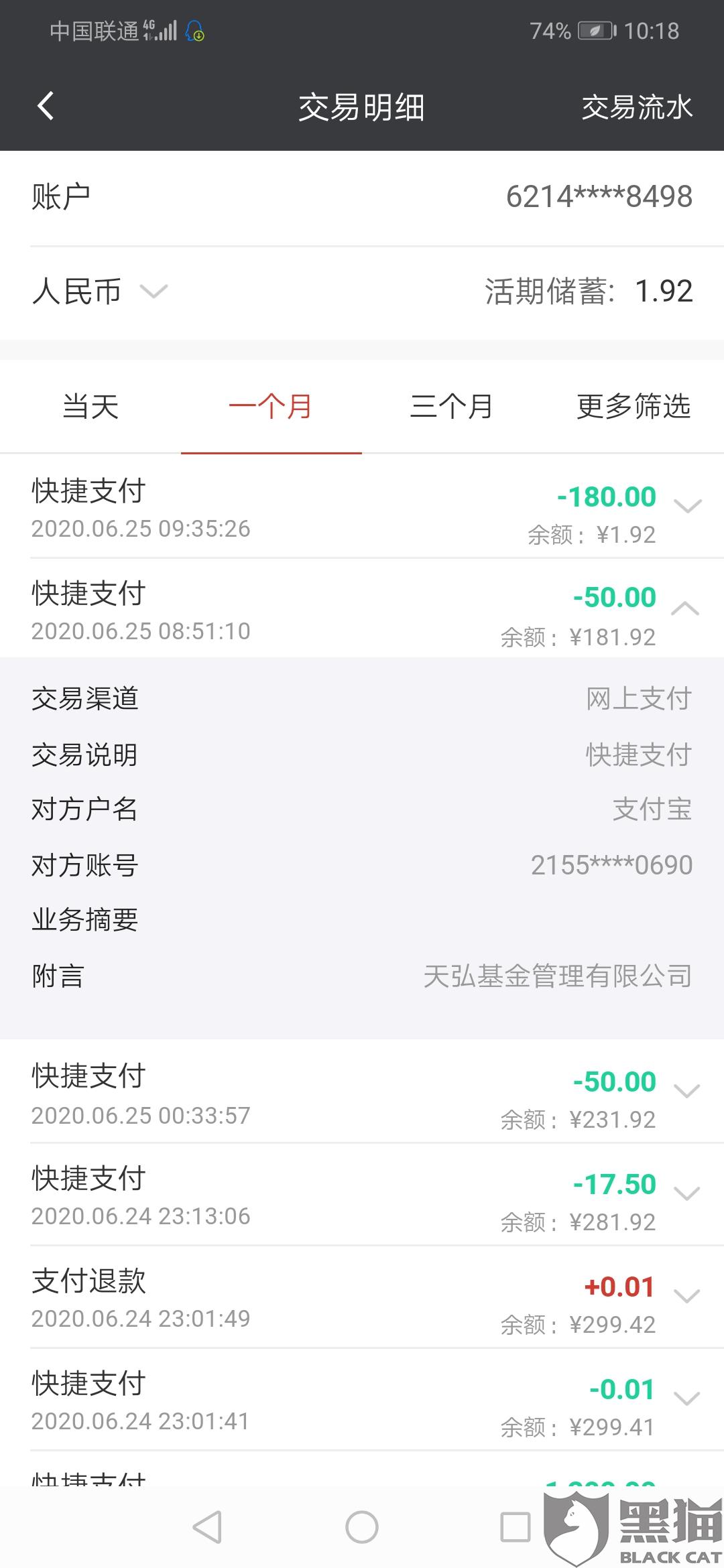Tap the system home button

tap(362, 1528)
